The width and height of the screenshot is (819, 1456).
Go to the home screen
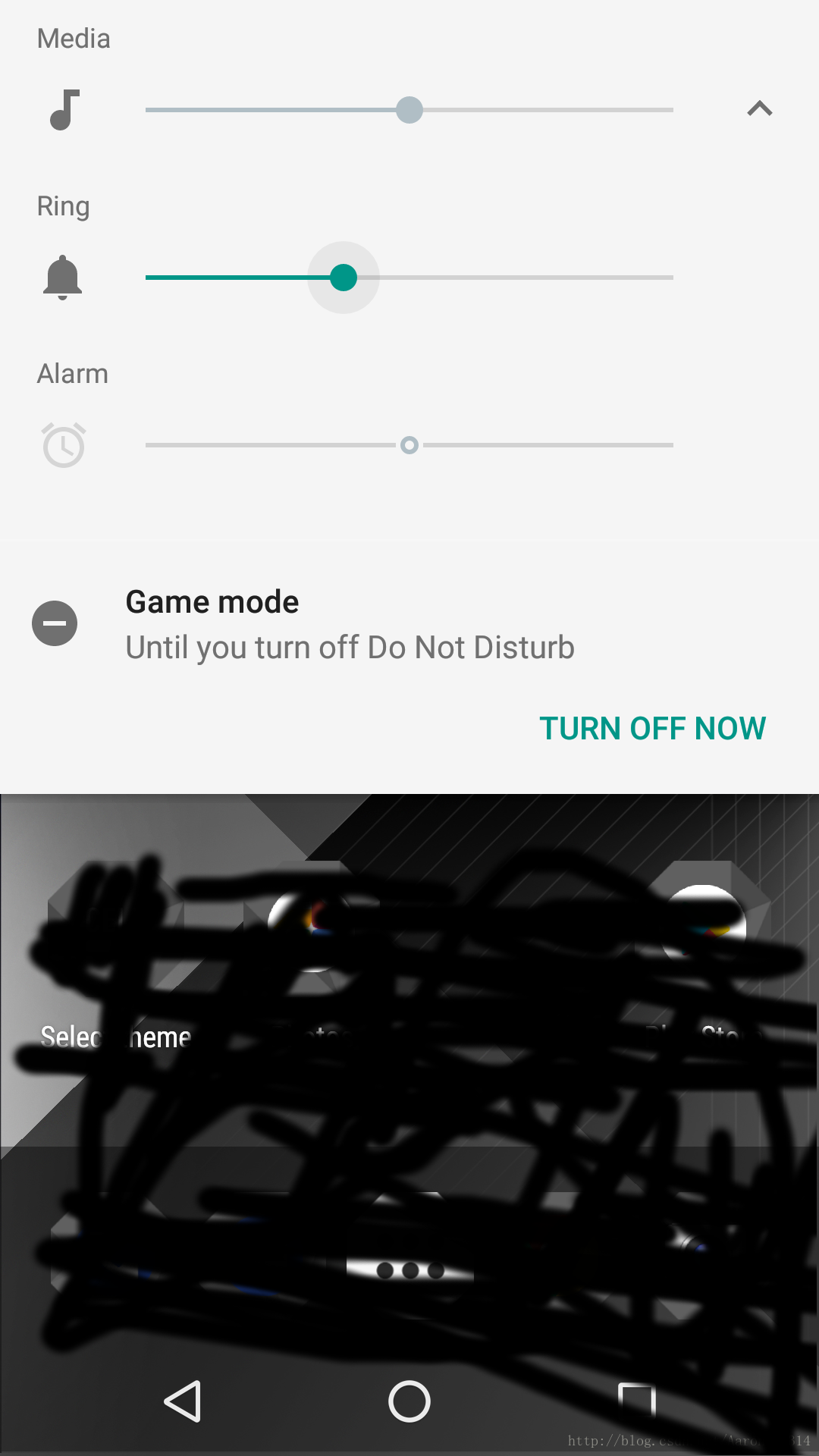tap(409, 1401)
